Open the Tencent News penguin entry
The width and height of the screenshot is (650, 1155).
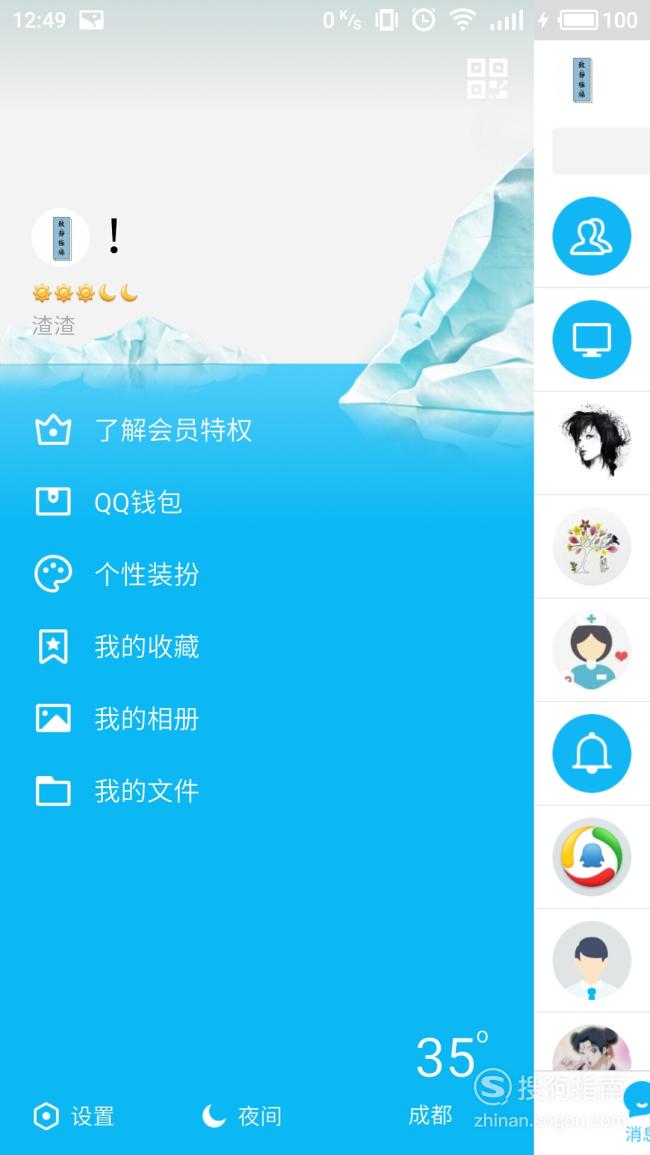tap(591, 857)
